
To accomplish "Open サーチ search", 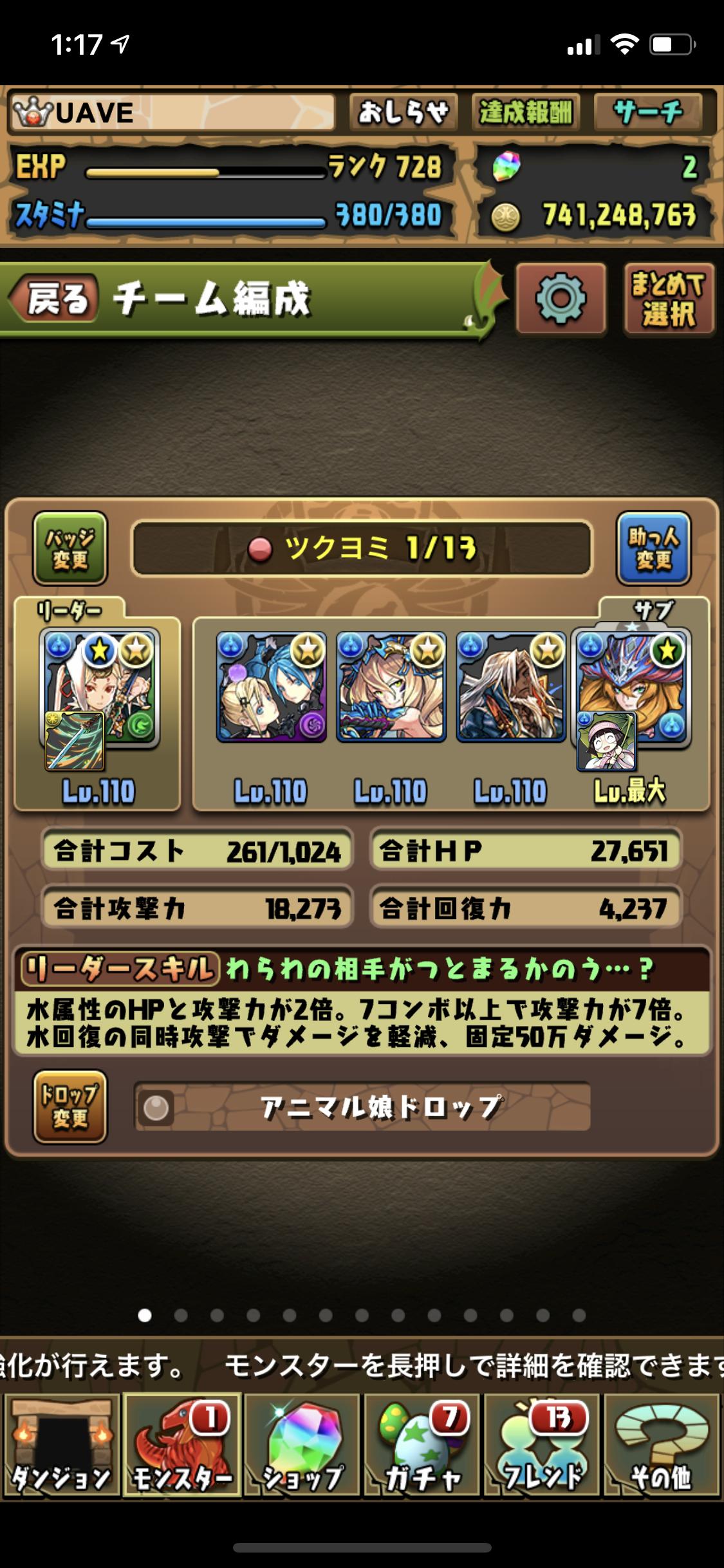I will tap(647, 113).
